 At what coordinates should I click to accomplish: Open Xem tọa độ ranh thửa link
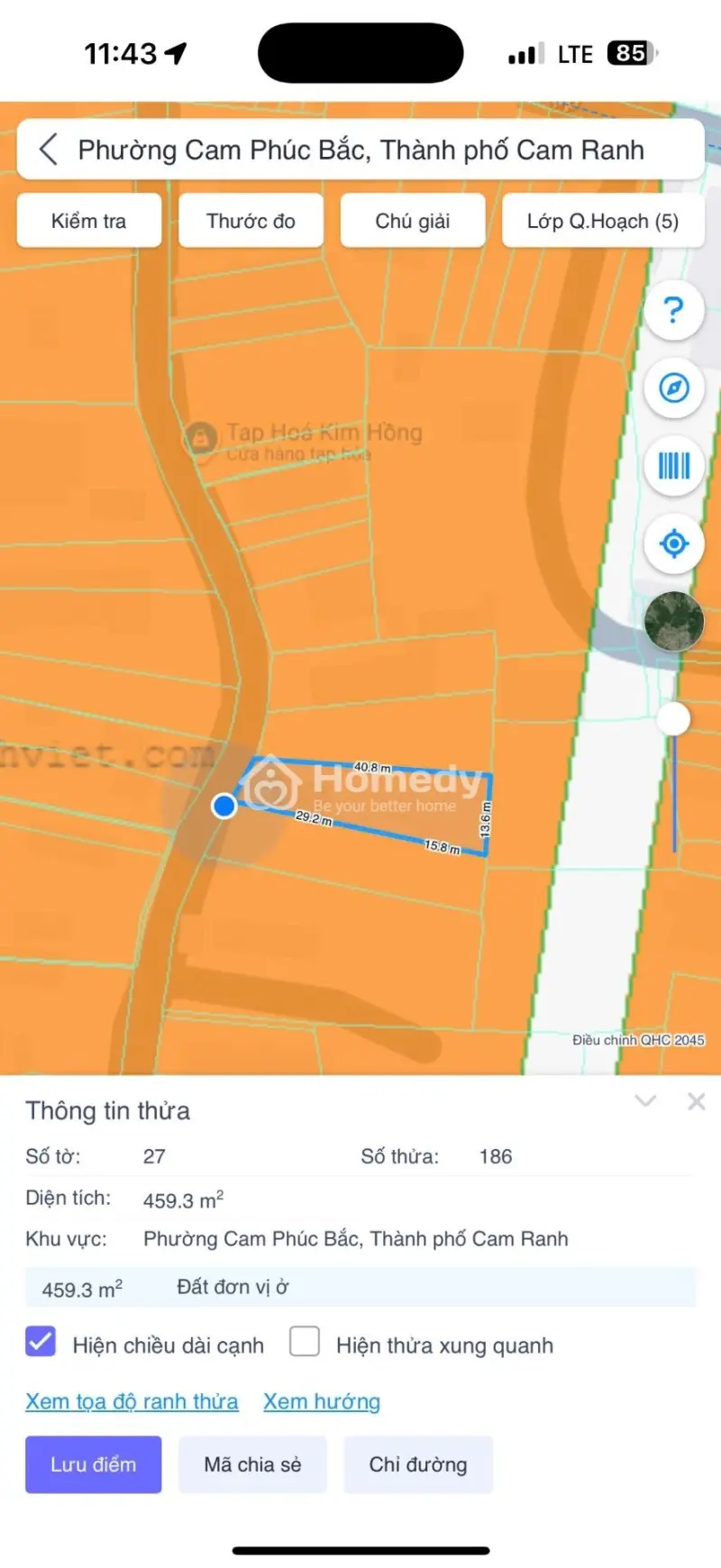[132, 1401]
